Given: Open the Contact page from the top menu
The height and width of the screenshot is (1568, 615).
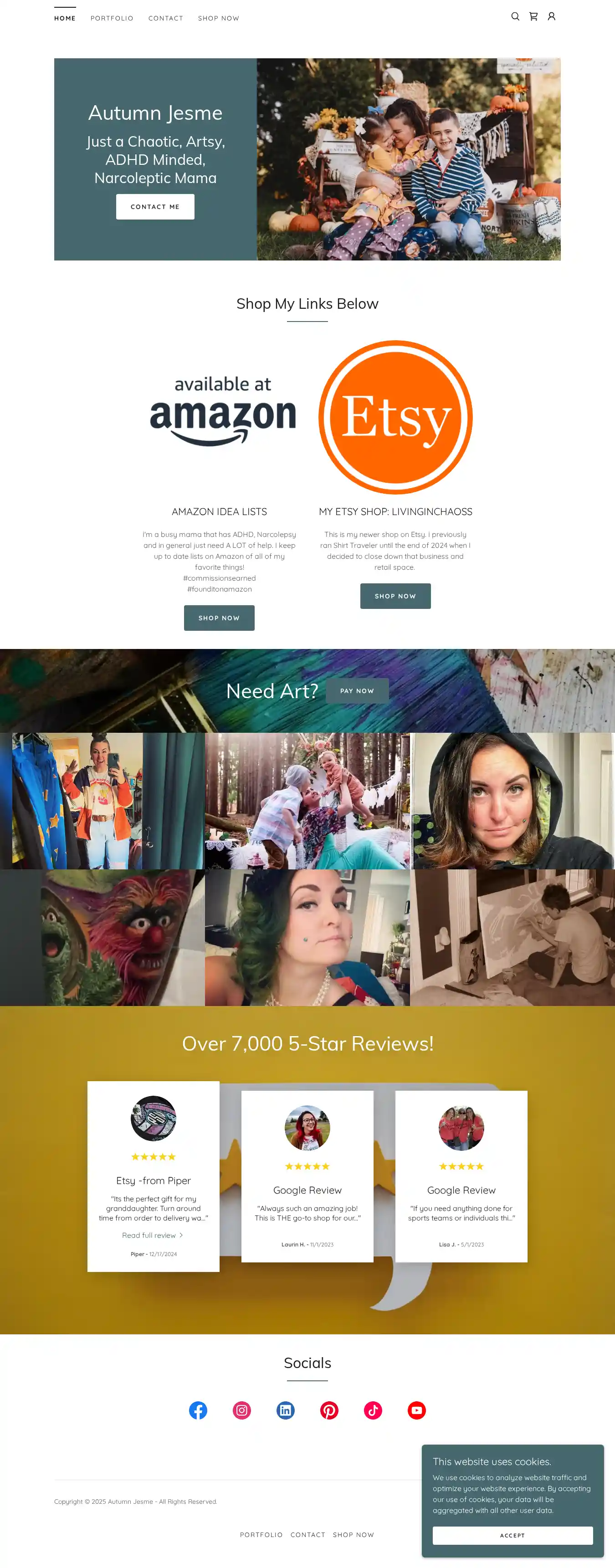Looking at the screenshot, I should (x=166, y=18).
